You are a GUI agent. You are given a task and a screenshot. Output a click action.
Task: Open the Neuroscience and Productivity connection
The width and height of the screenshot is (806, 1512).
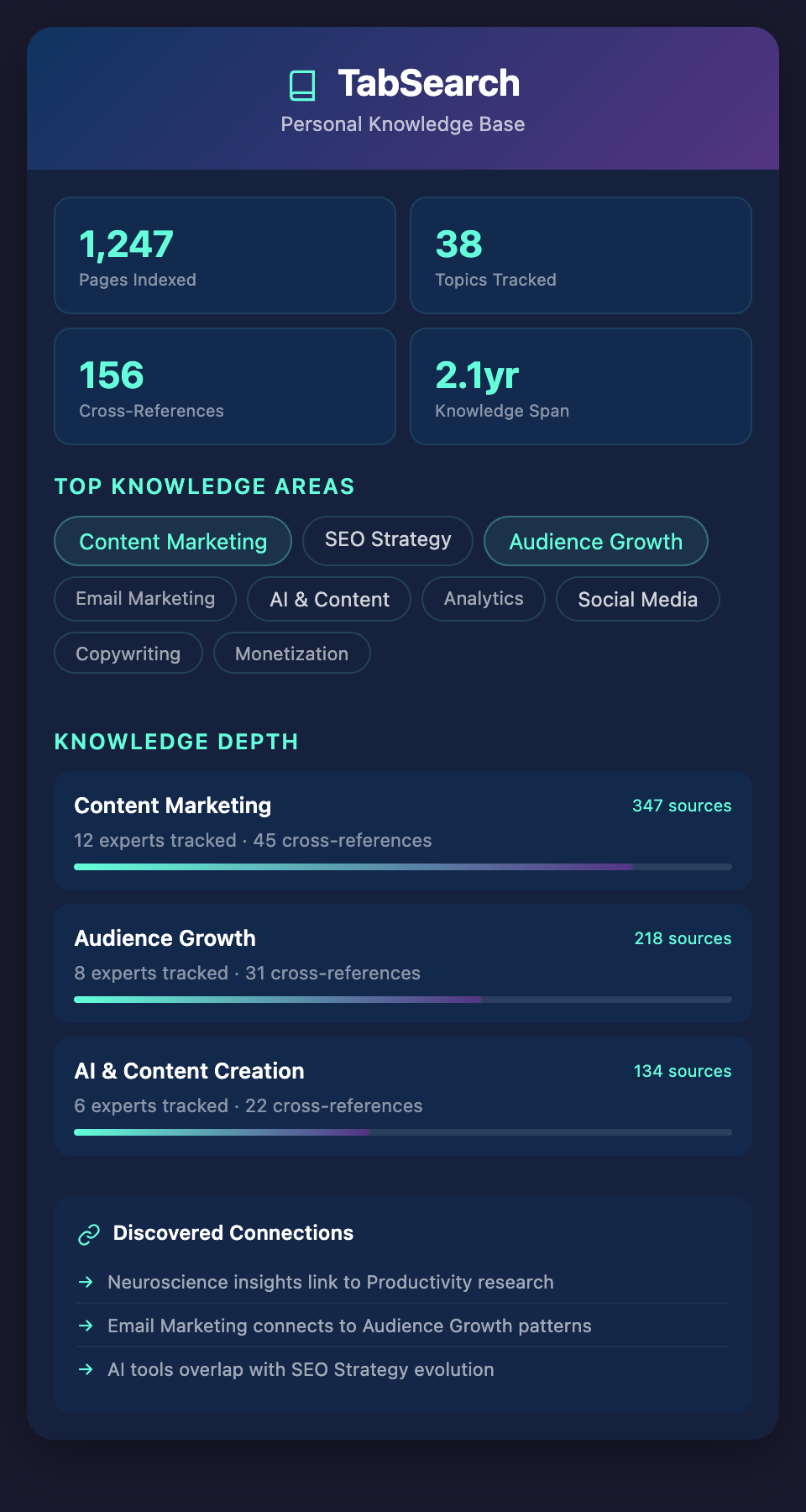[331, 1282]
